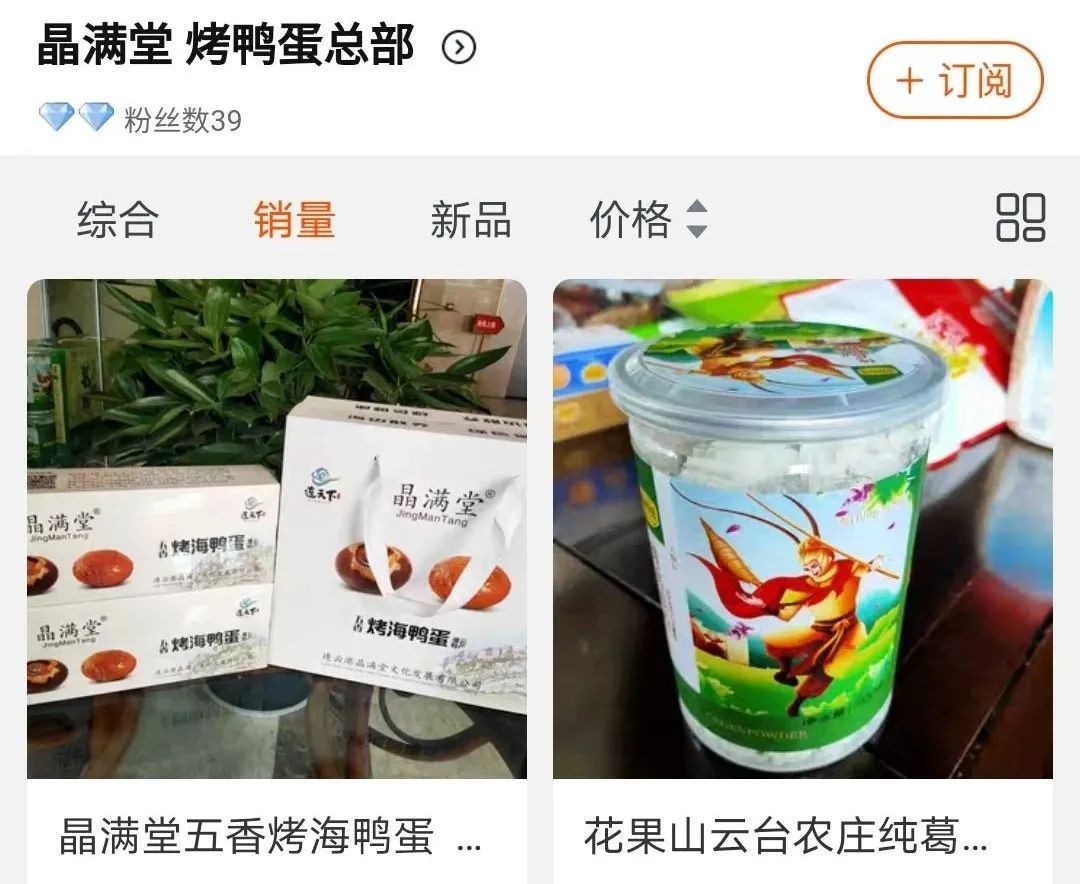The image size is (1080, 884).
Task: Subscribe to the store with 订阅
Action: (955, 80)
